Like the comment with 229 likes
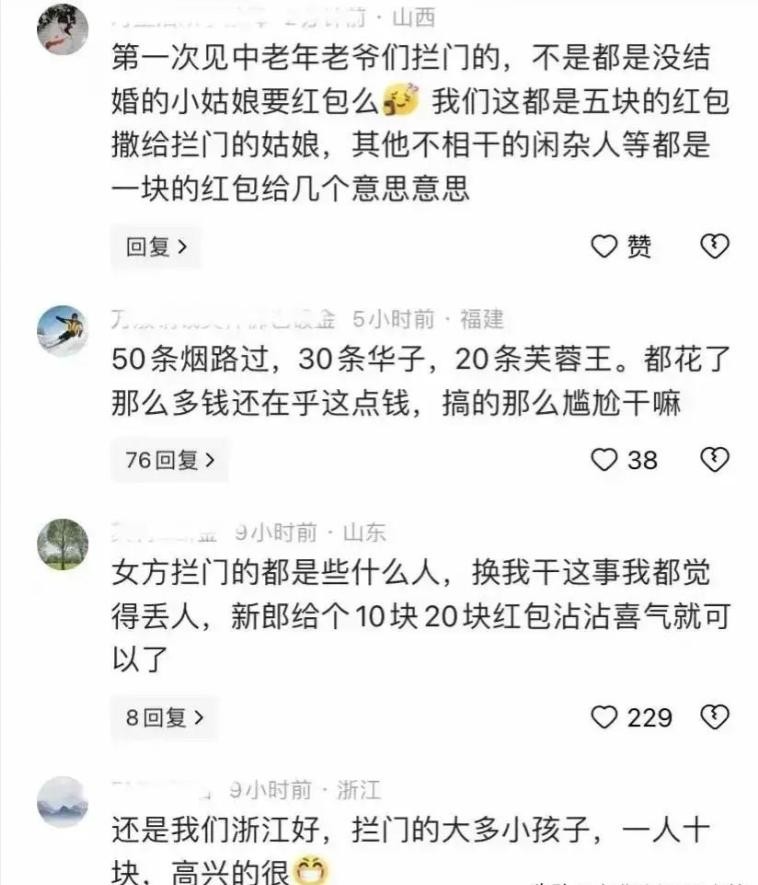 [x=605, y=717]
